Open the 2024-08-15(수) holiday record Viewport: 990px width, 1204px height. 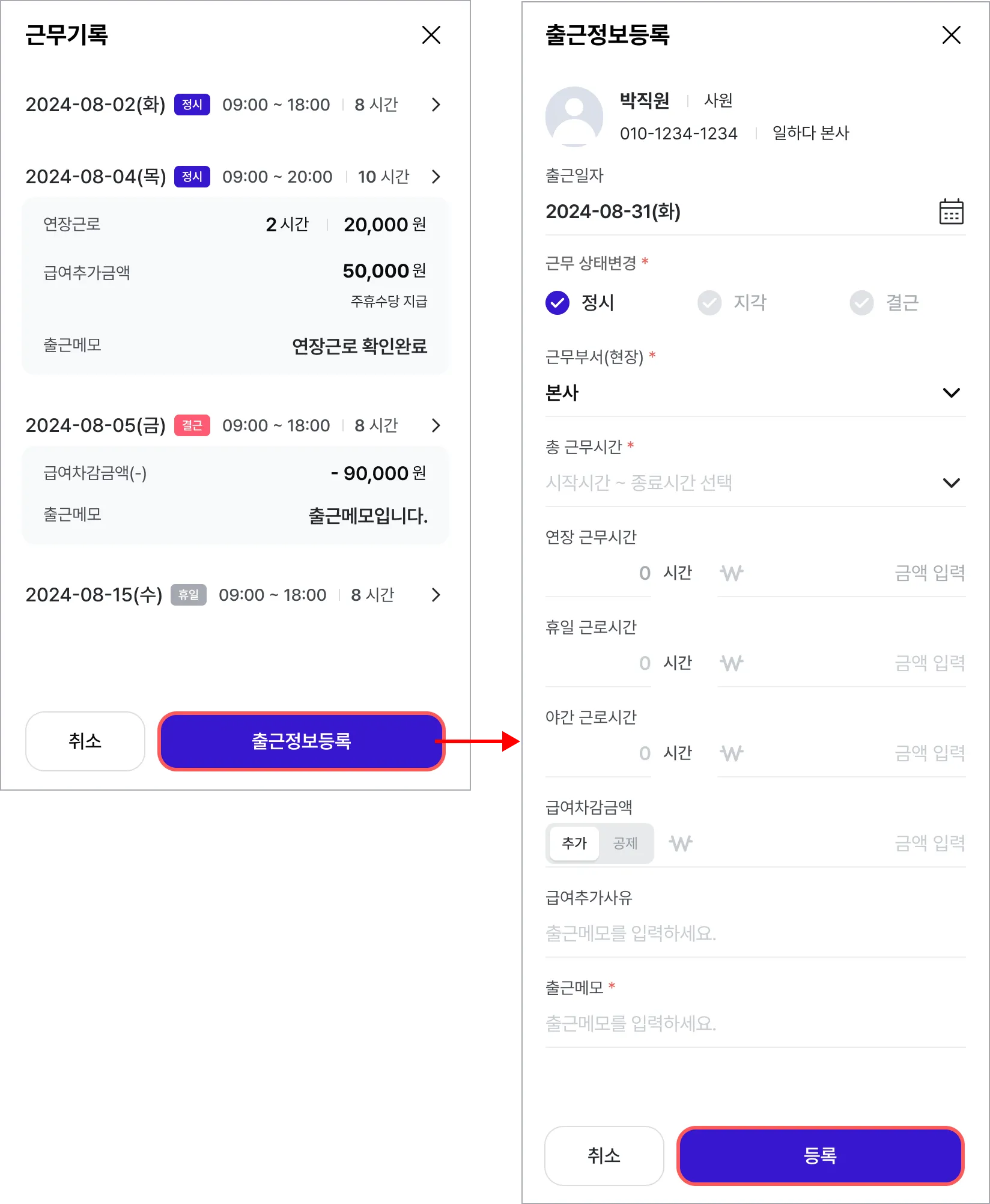point(436,595)
